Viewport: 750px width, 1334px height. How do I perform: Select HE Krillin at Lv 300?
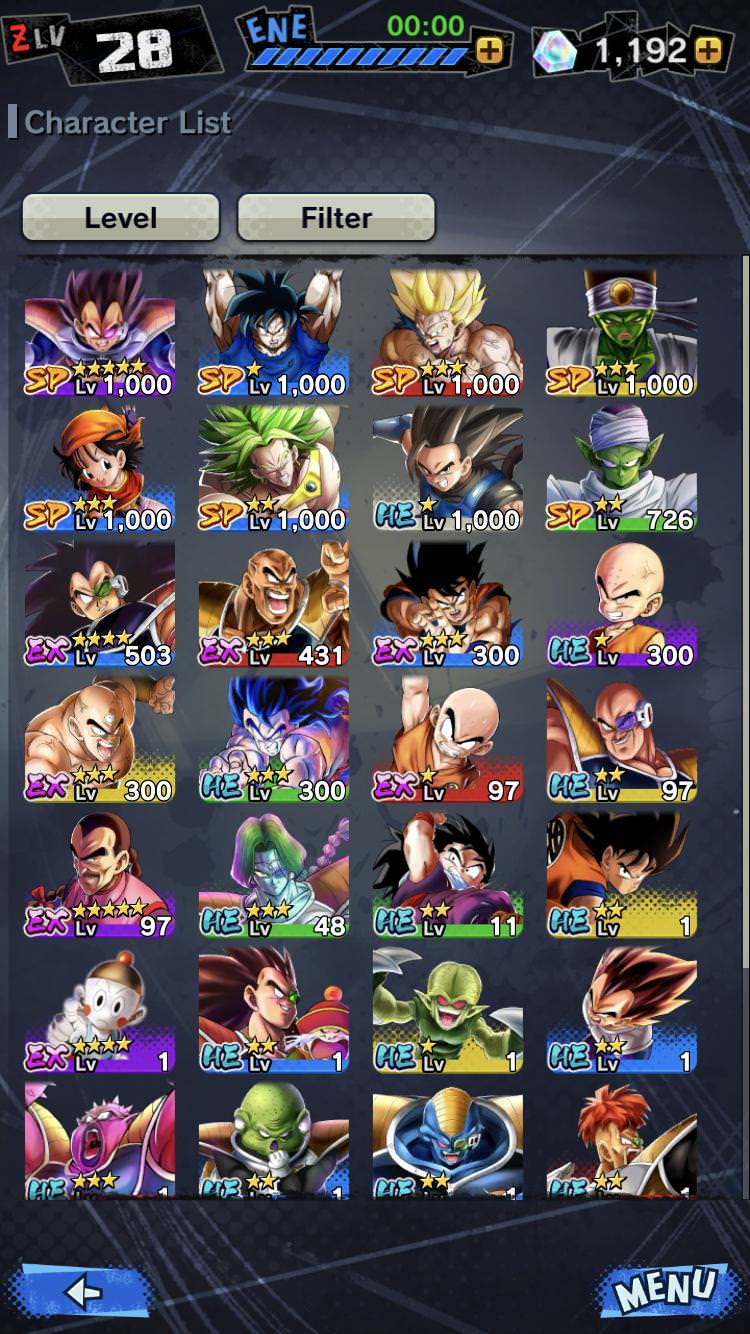point(621,605)
